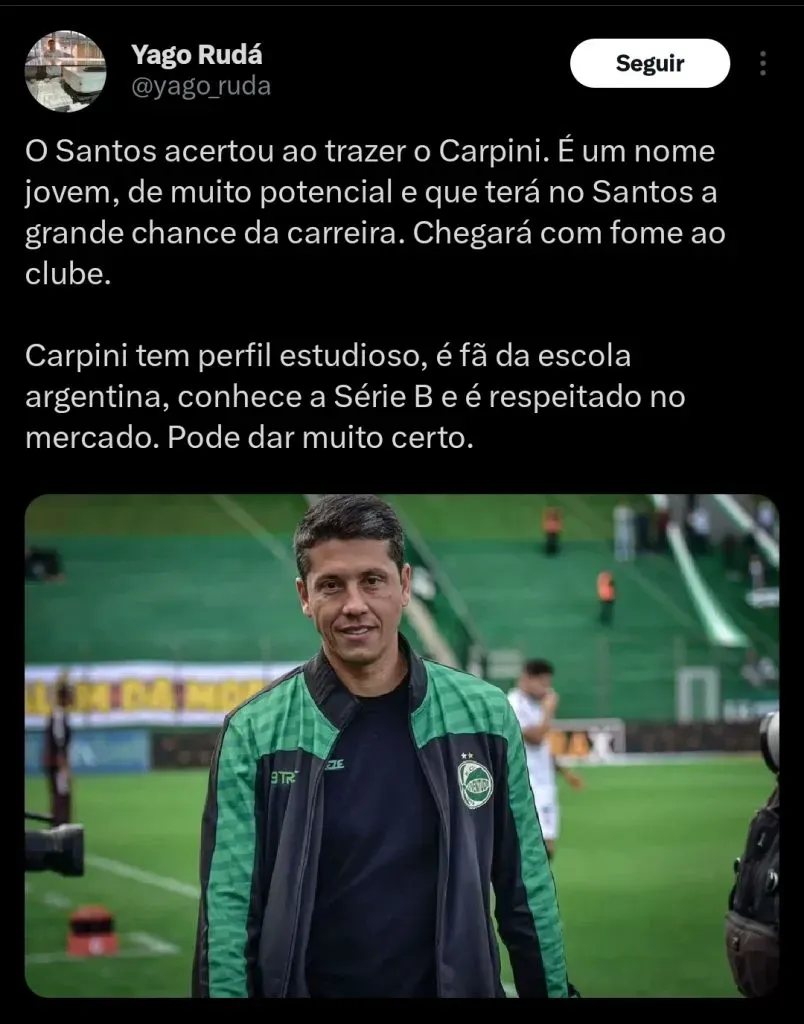Open the tweet's overflow menu

coord(763,64)
